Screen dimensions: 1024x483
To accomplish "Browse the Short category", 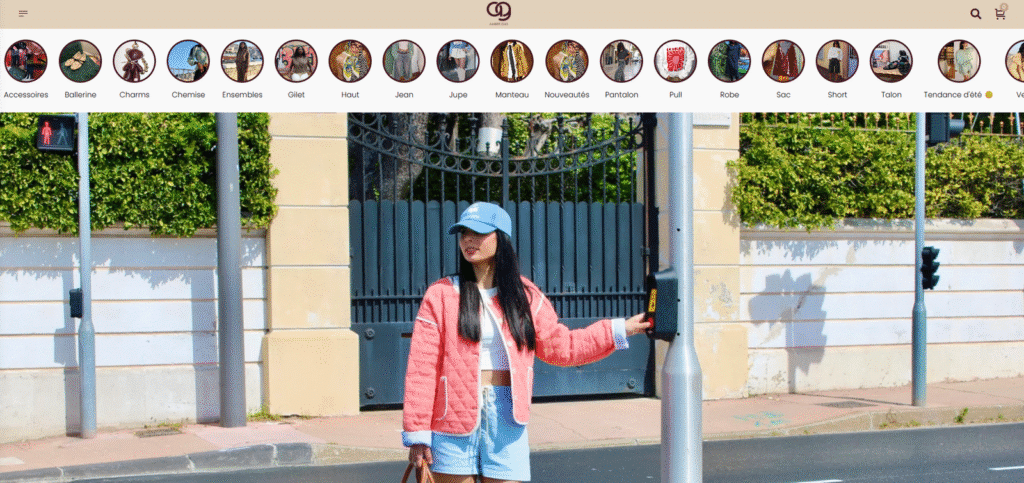I will (837, 61).
